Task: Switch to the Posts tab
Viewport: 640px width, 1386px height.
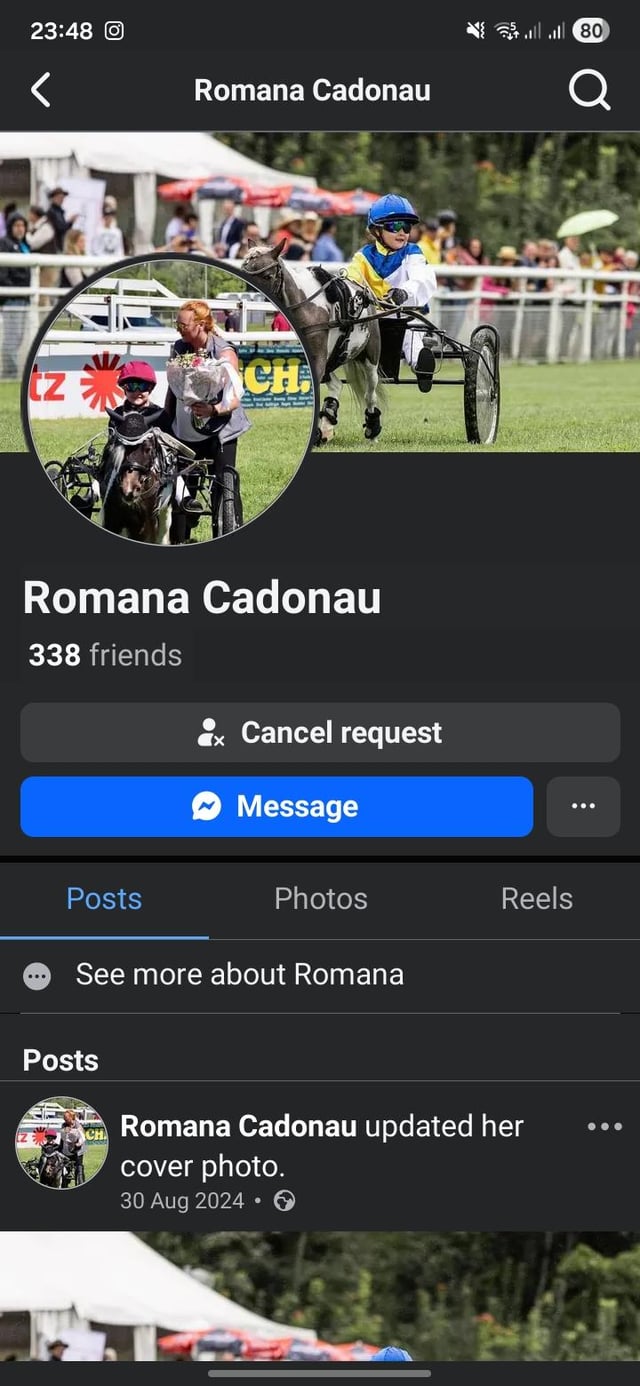Action: click(104, 898)
